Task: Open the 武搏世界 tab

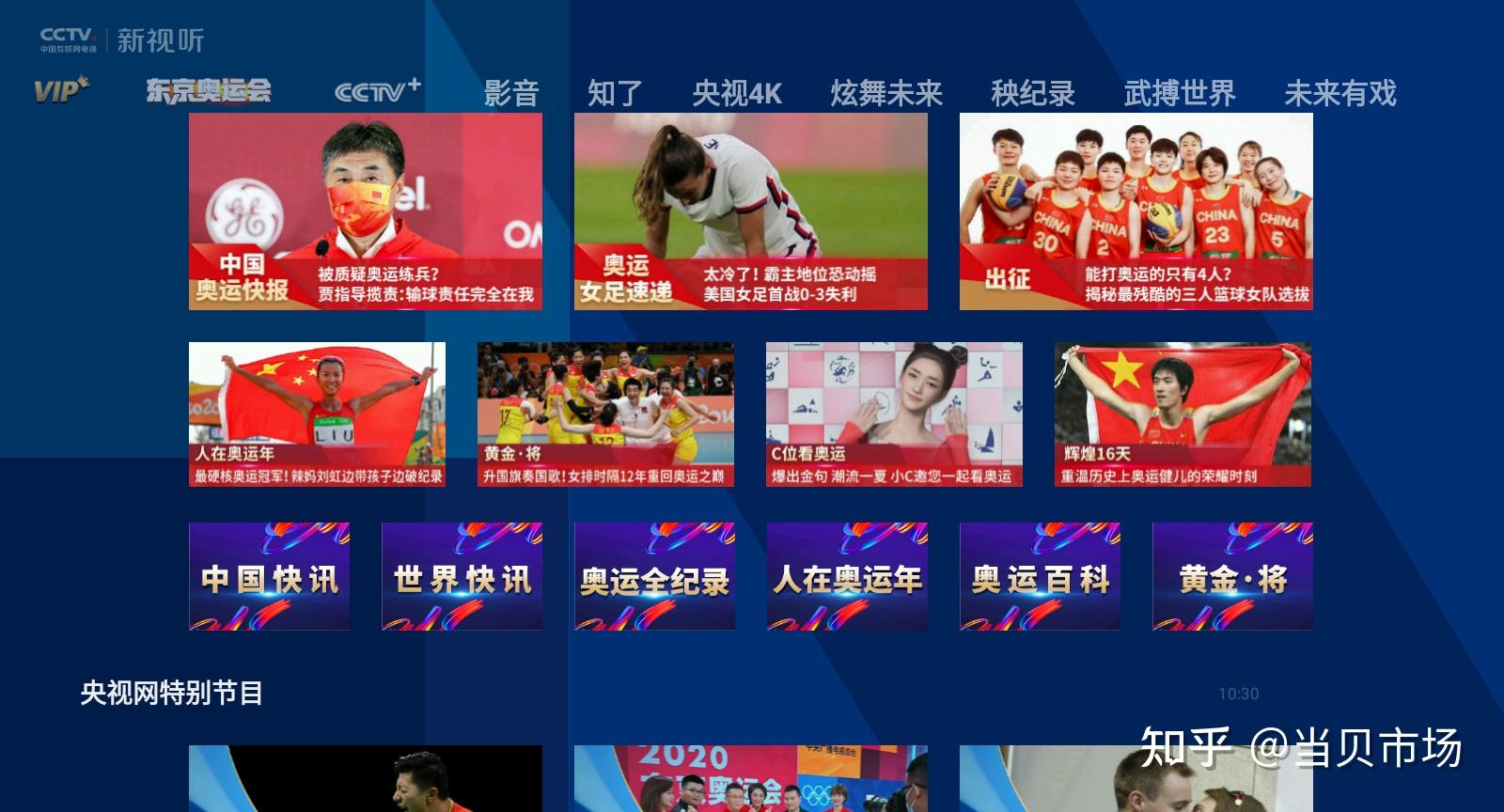Action: pos(1179,93)
